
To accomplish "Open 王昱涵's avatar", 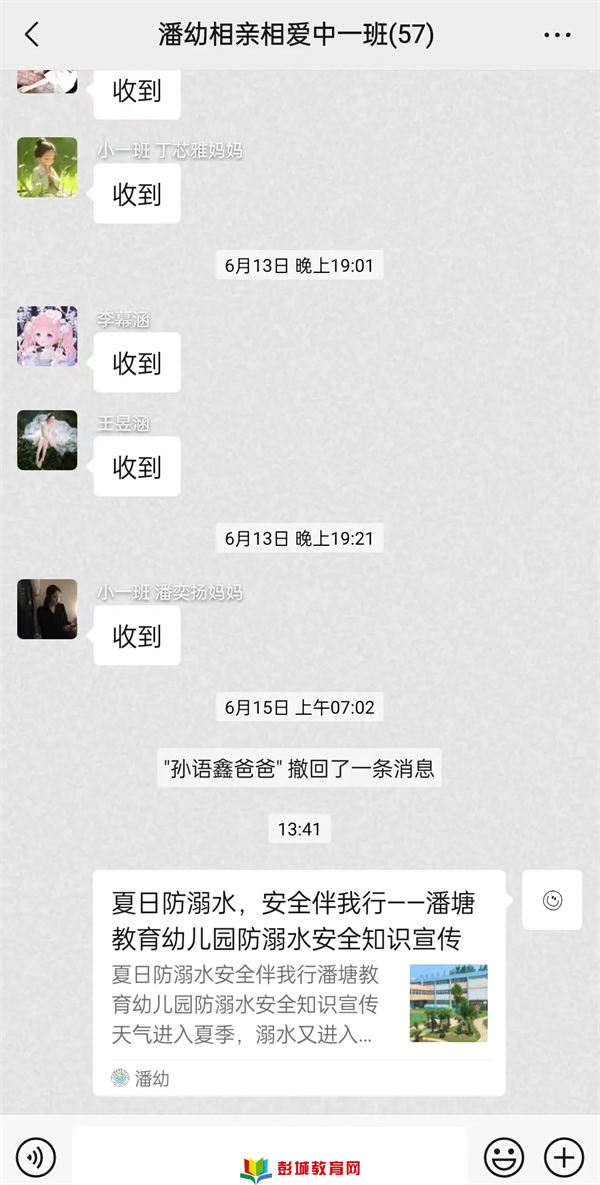I will (48, 440).
